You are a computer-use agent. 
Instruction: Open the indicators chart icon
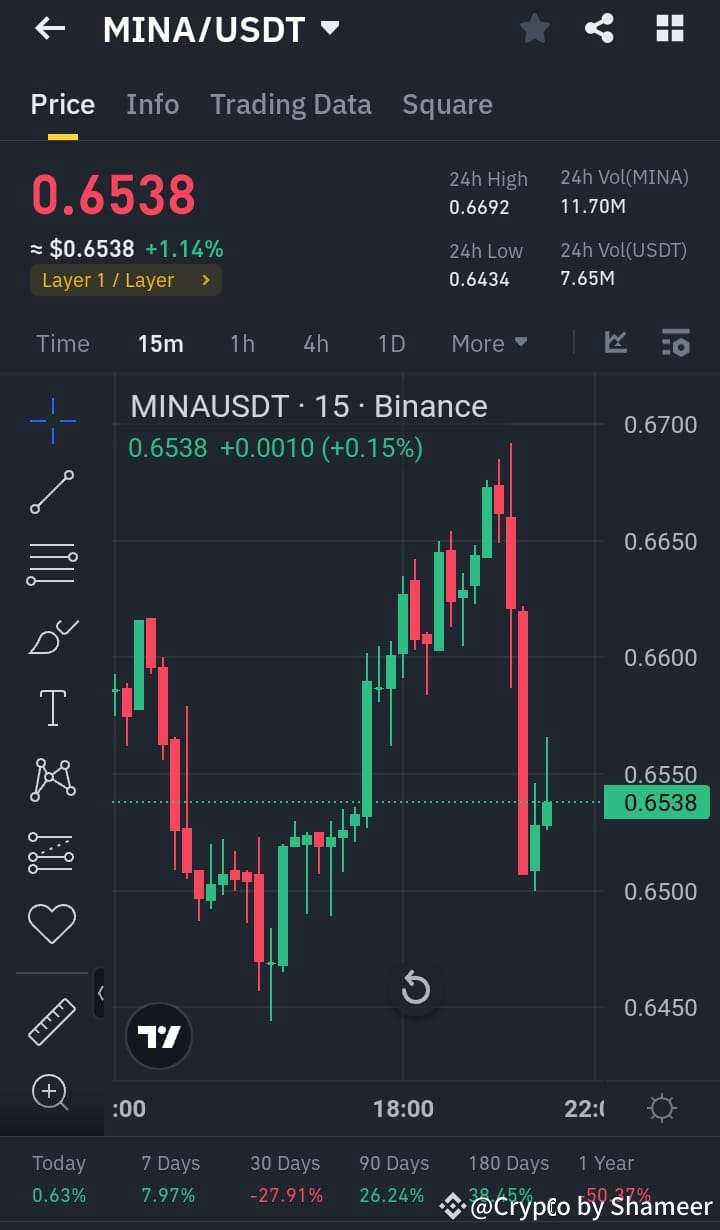point(615,342)
